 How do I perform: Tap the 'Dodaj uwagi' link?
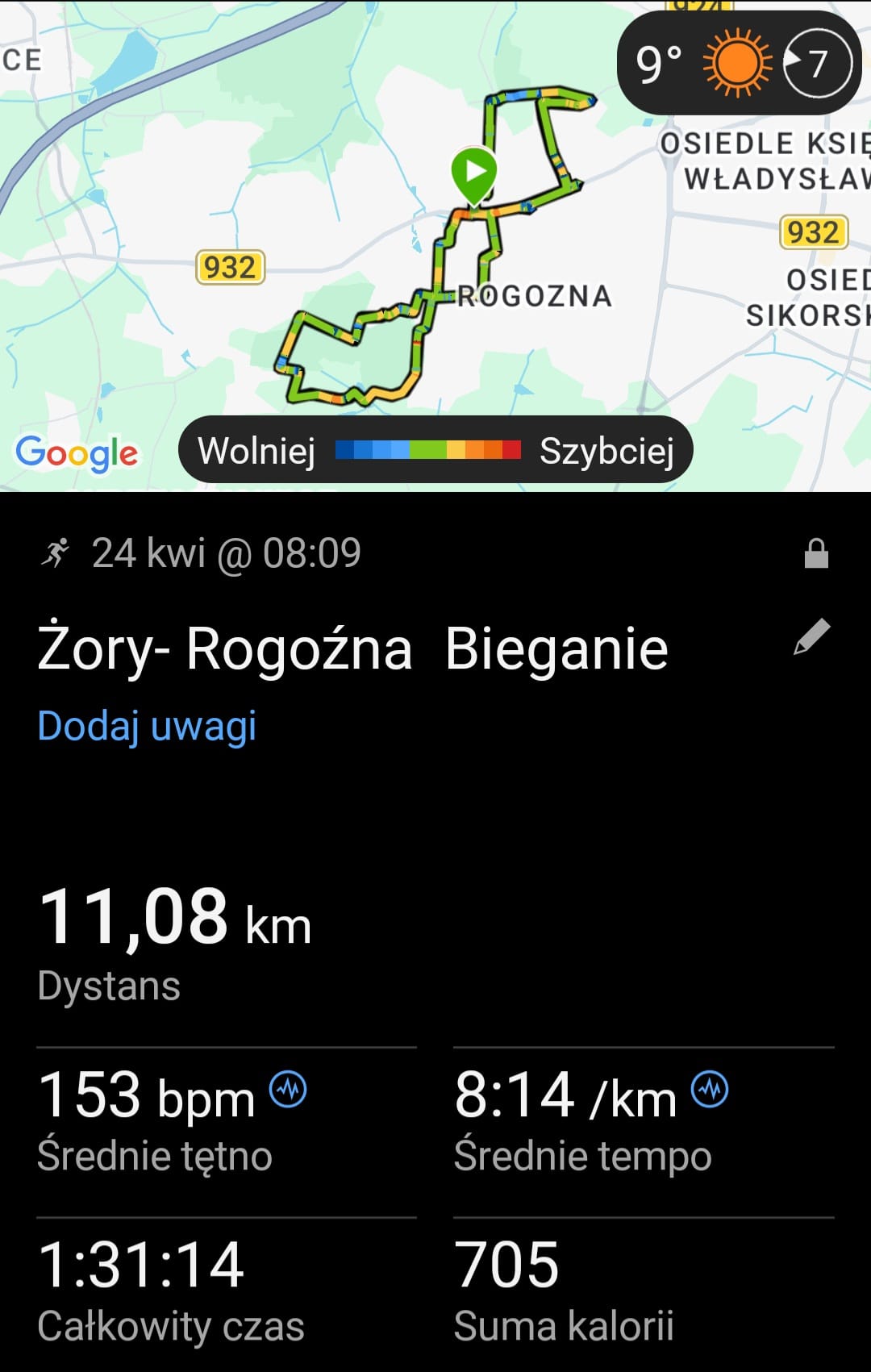[147, 725]
